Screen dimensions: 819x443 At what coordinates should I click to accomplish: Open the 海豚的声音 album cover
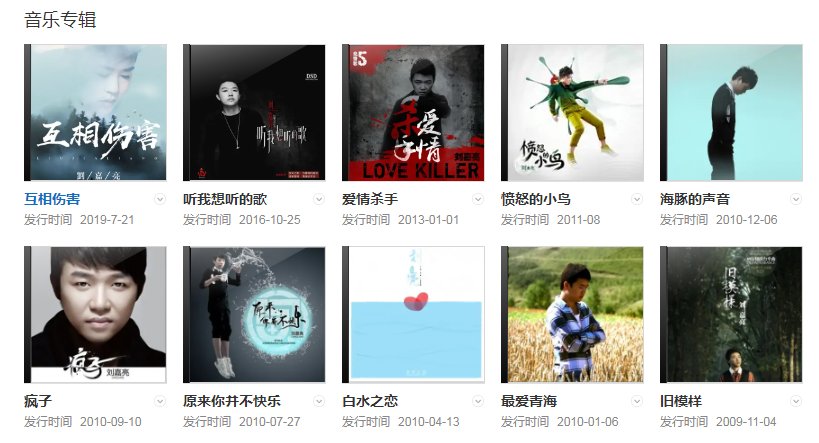pos(731,112)
